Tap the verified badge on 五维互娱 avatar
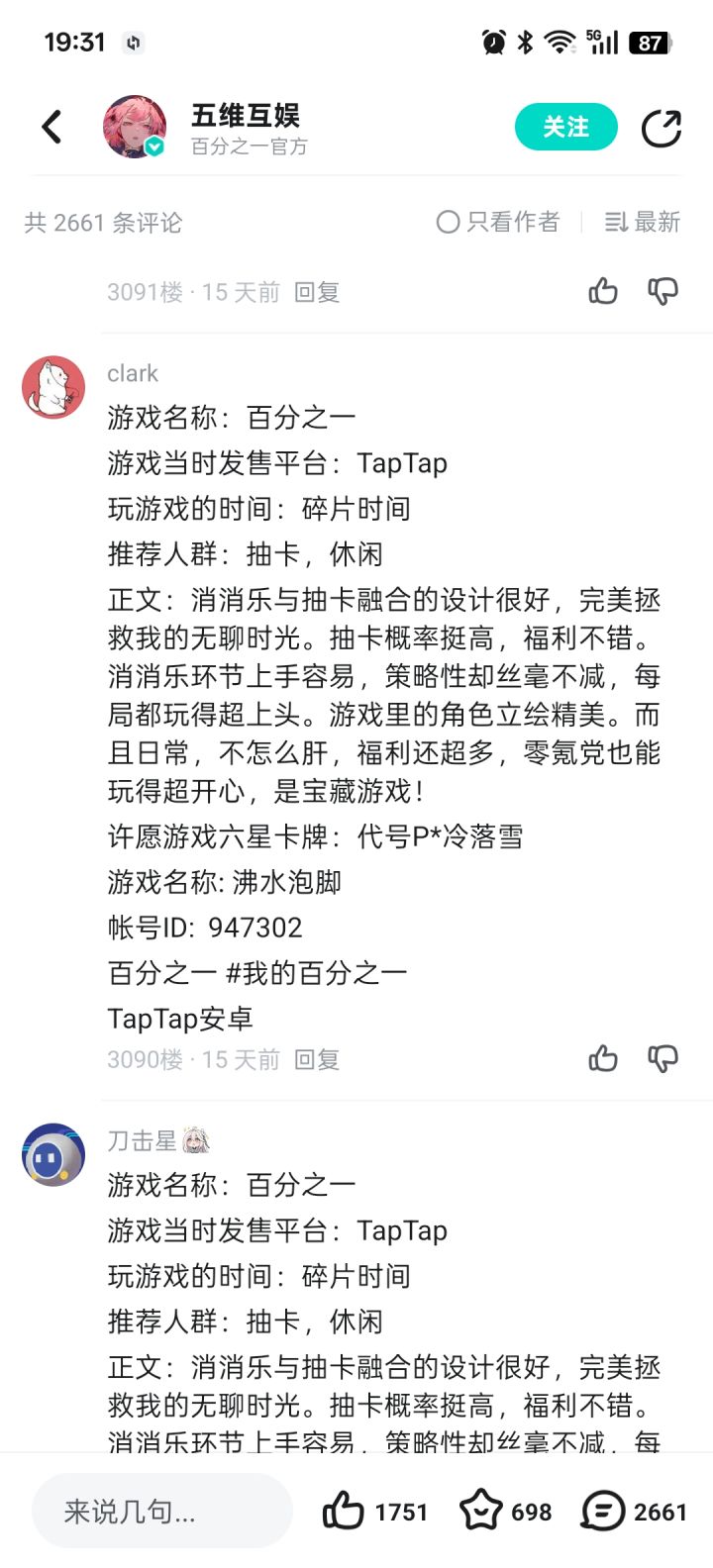Viewport: 713px width, 1568px height. 154,147
